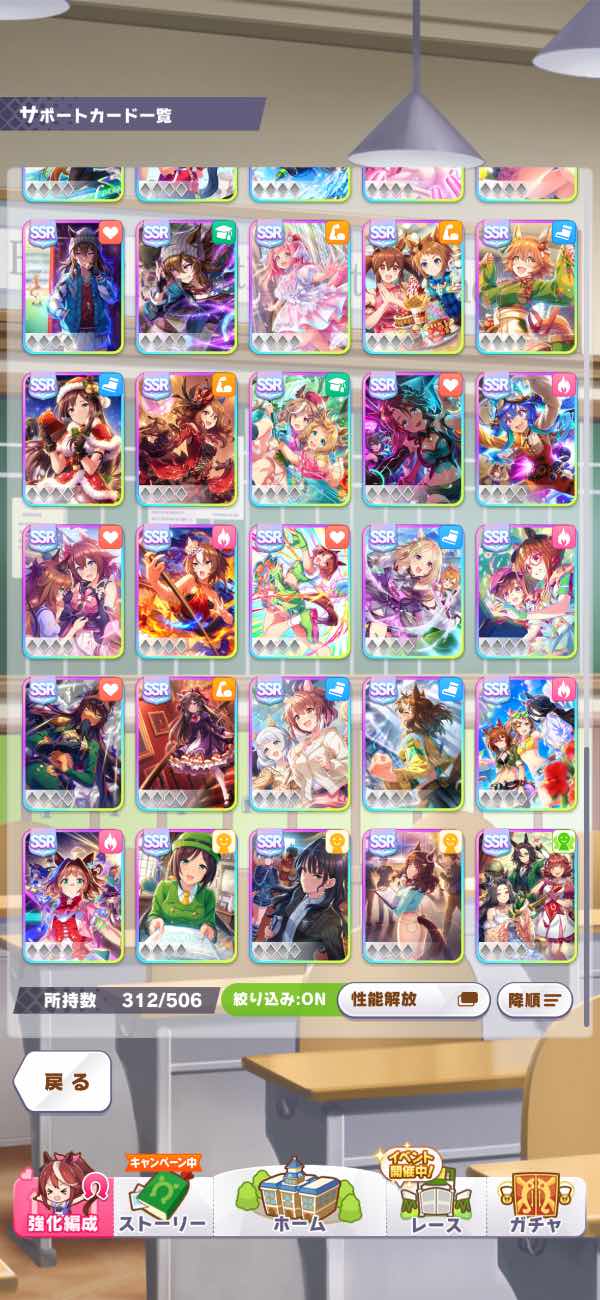Viewport: 600px width, 1300px height.
Task: View the SSR card of the girl in a black jacket
Action: point(300,895)
